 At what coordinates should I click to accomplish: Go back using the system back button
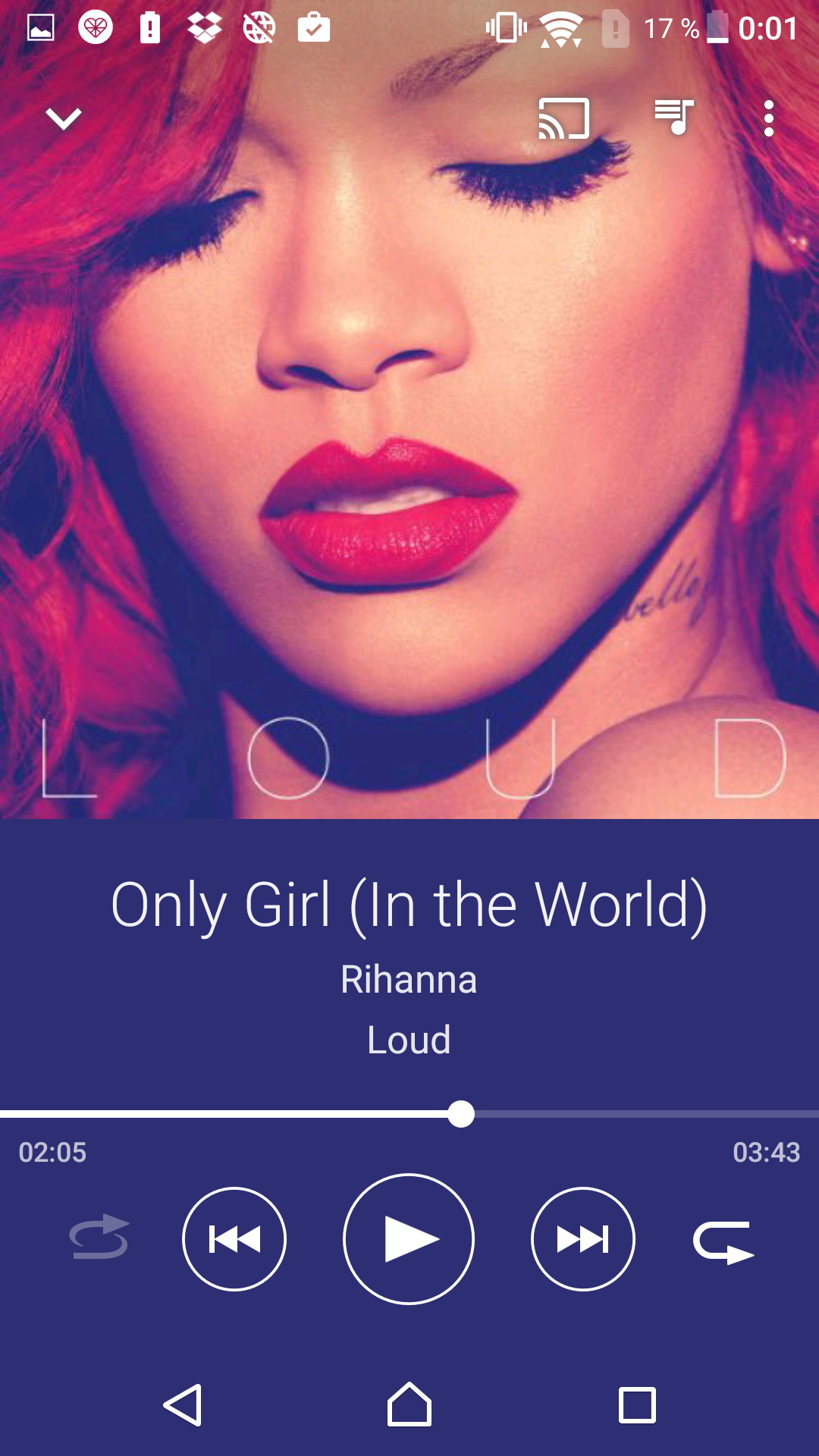[183, 1405]
